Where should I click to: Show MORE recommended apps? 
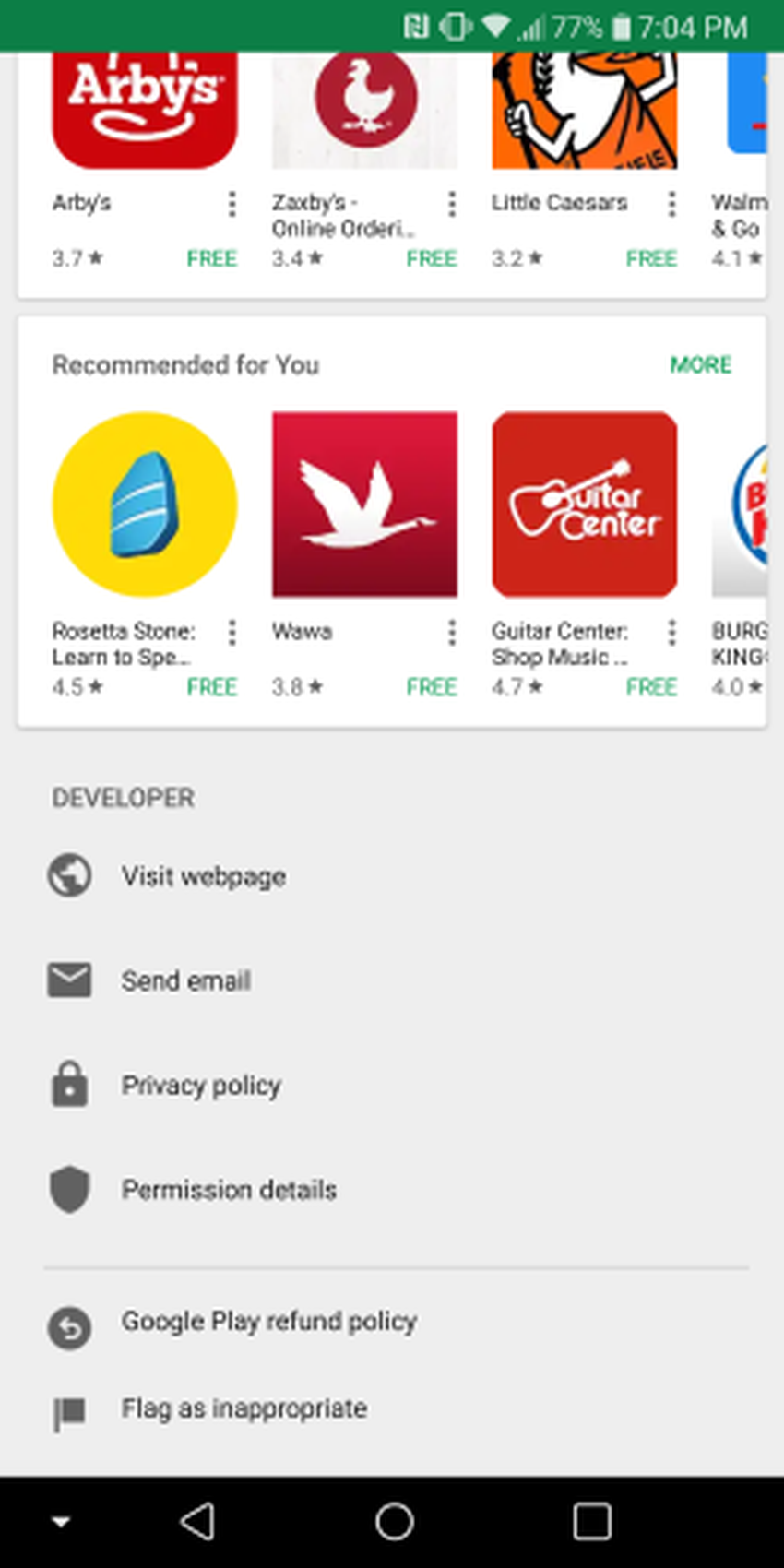(700, 365)
